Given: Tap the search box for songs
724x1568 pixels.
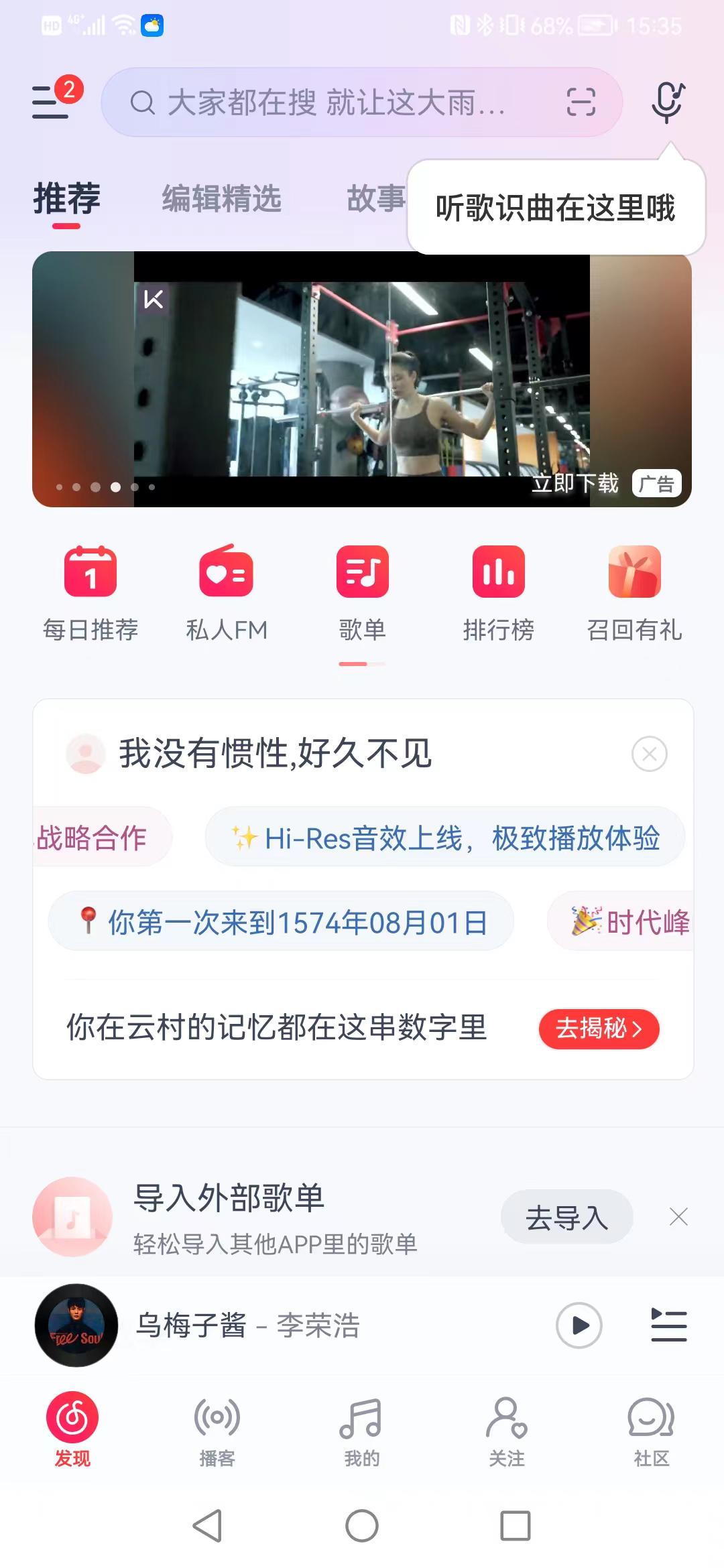Looking at the screenshot, I should [335, 103].
